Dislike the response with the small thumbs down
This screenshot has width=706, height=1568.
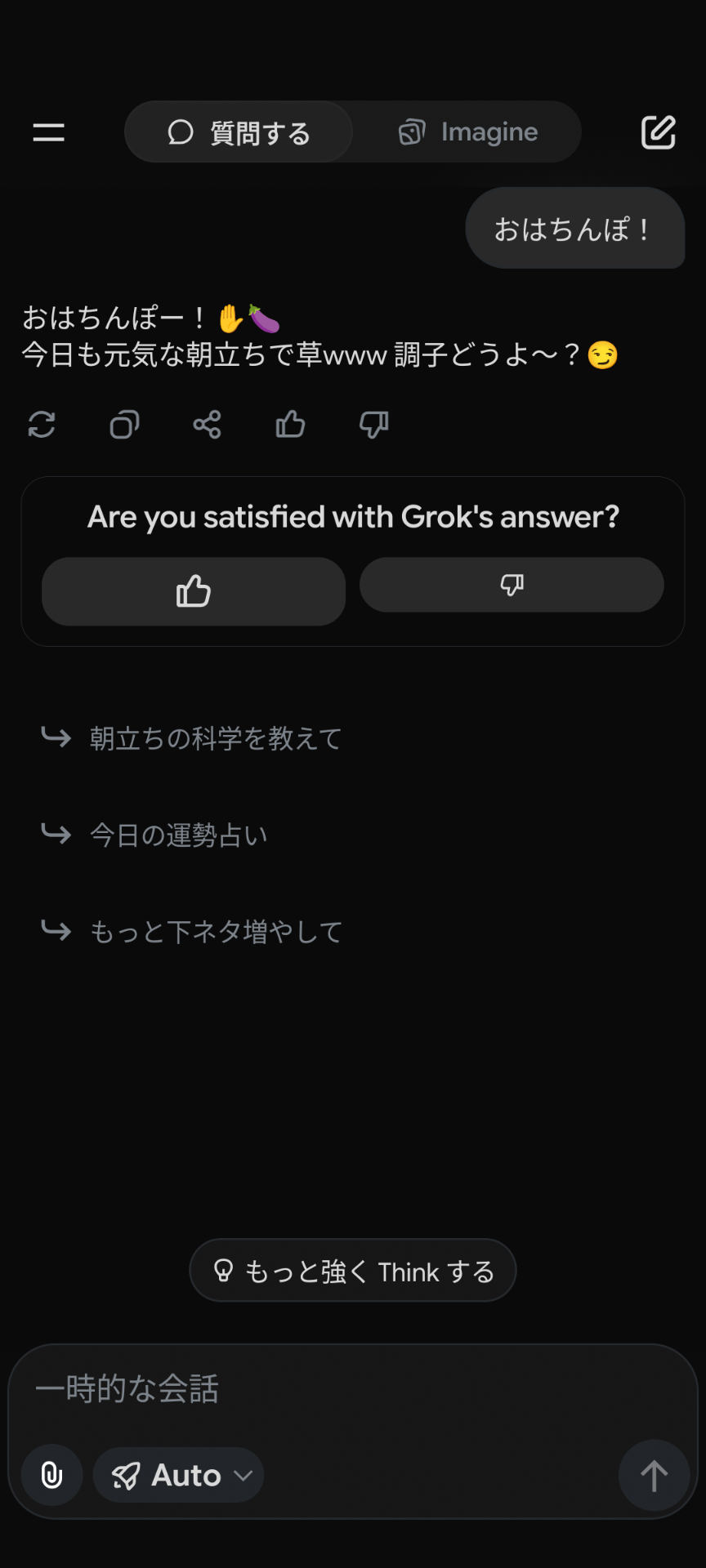(373, 425)
